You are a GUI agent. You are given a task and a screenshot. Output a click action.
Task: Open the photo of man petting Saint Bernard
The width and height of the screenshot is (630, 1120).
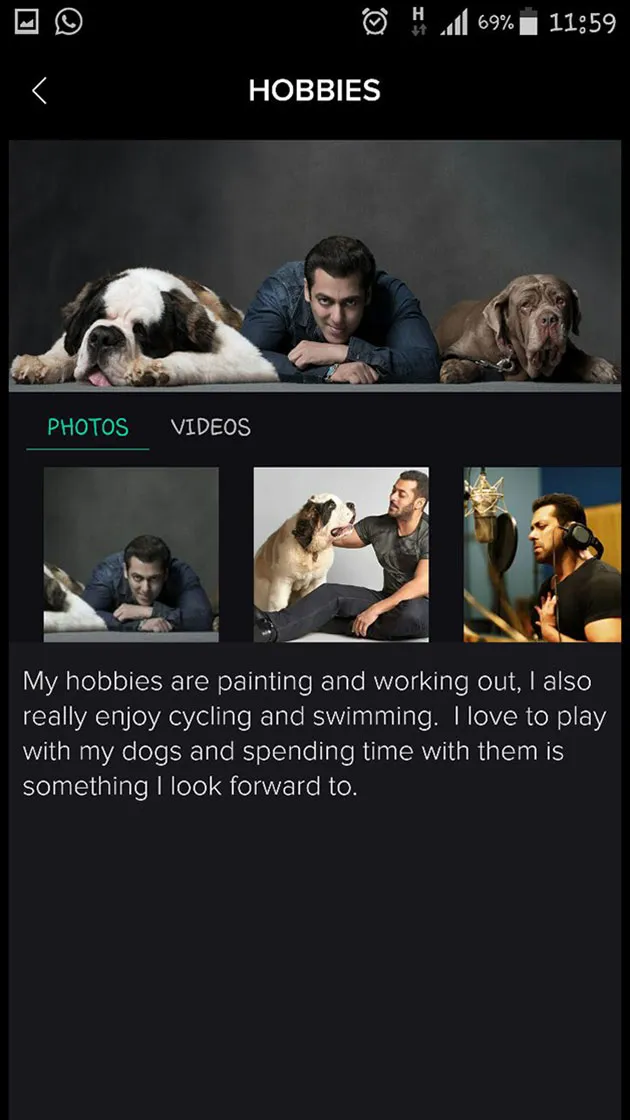coord(341,554)
